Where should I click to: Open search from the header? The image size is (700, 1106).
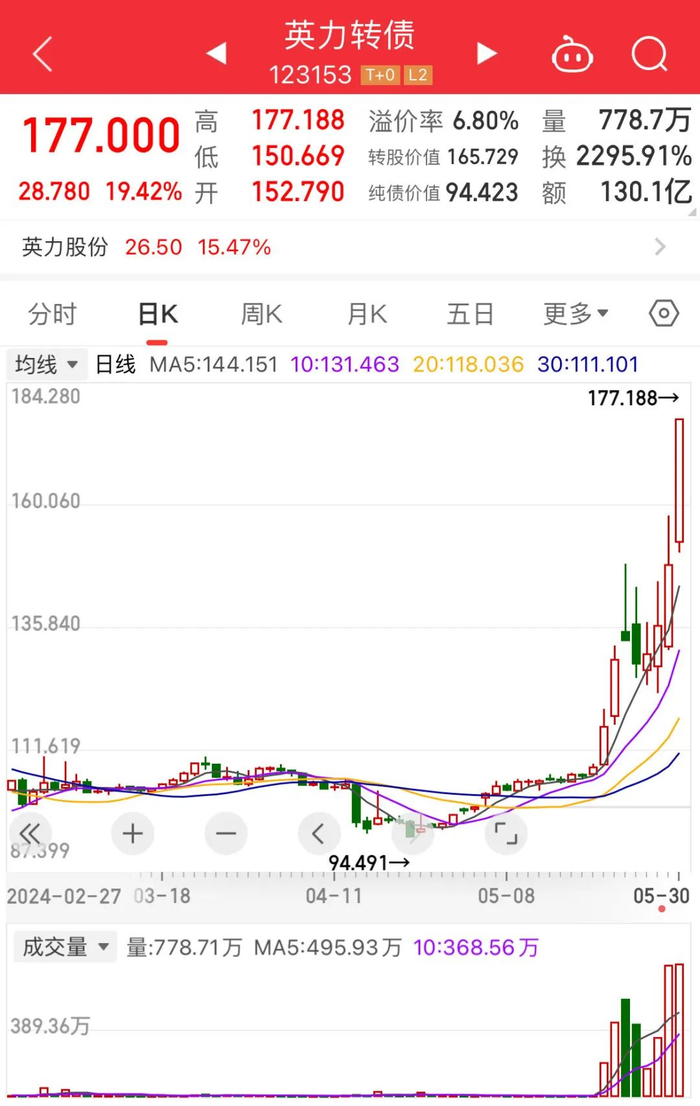click(649, 54)
